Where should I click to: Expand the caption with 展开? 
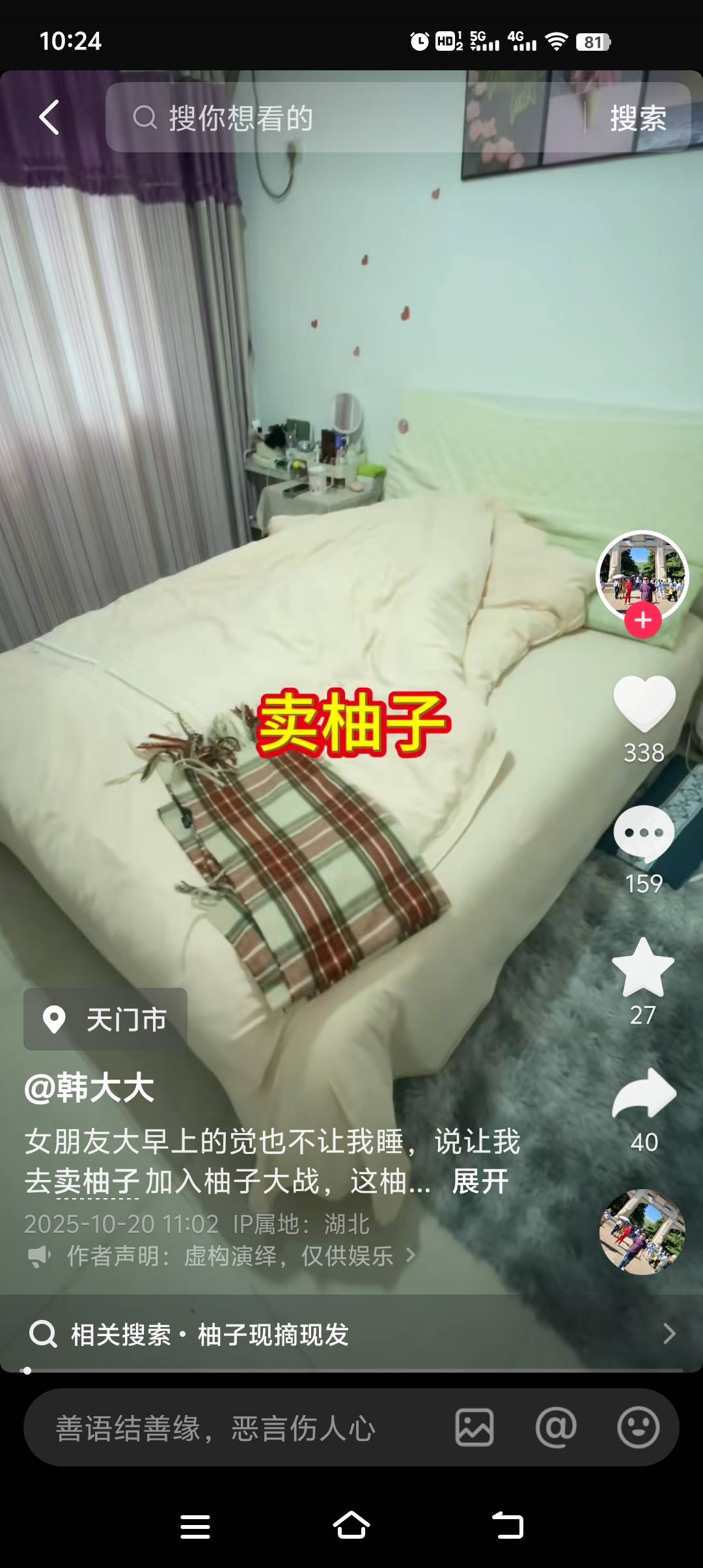coord(480,1181)
